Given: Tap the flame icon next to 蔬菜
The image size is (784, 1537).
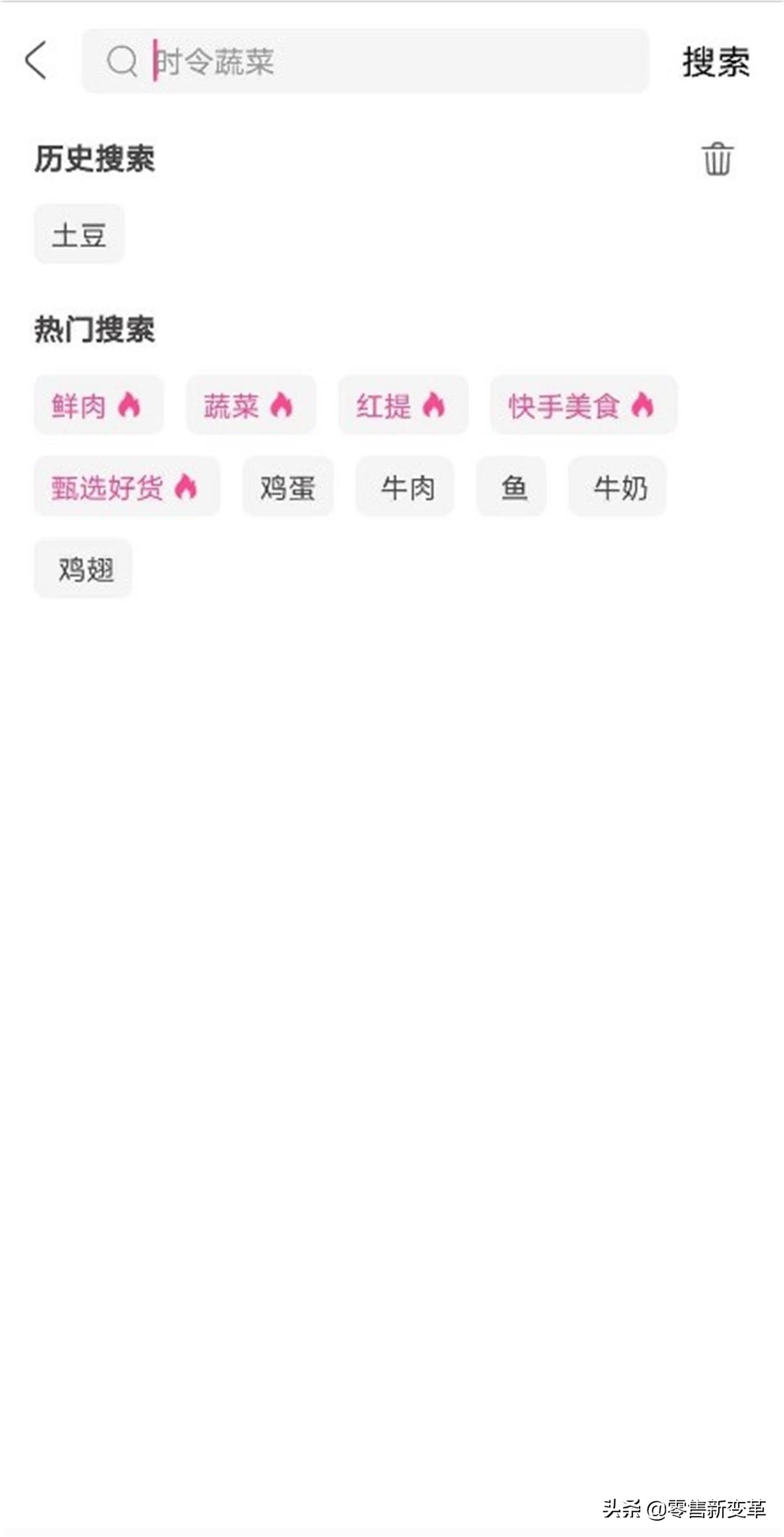Looking at the screenshot, I should [x=283, y=405].
